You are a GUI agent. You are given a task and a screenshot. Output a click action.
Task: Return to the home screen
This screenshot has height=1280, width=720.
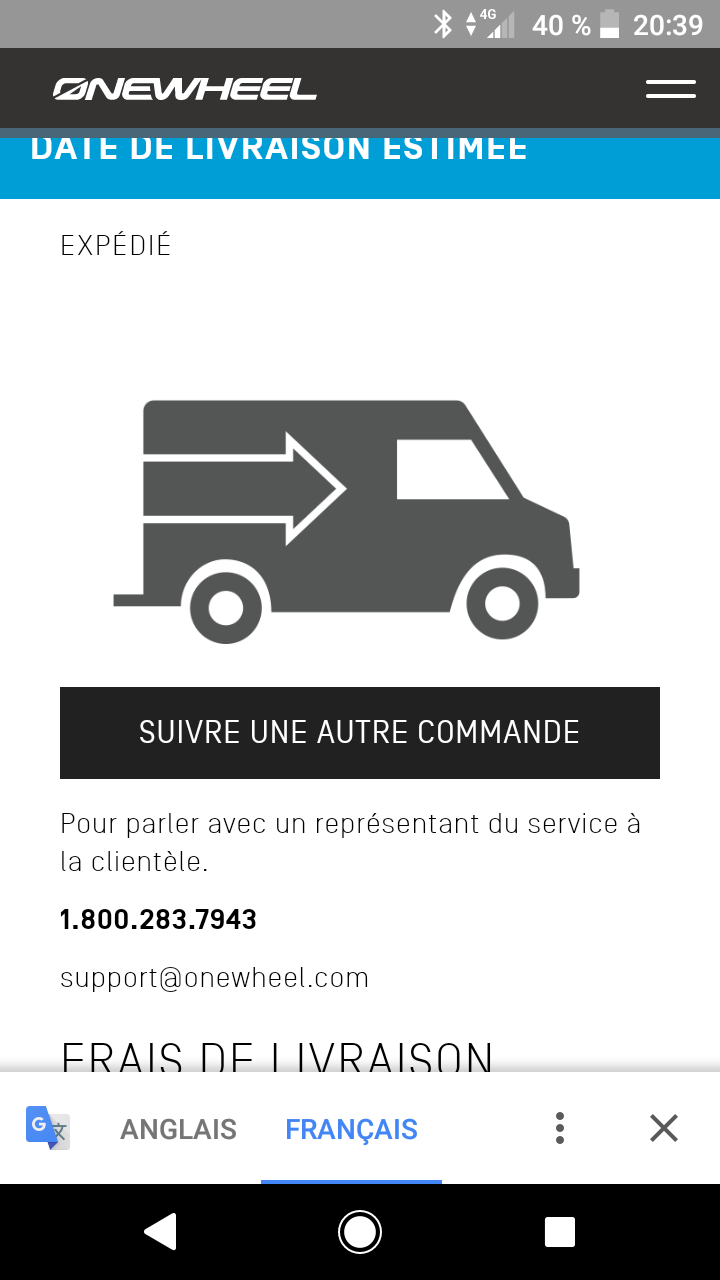tap(359, 1232)
